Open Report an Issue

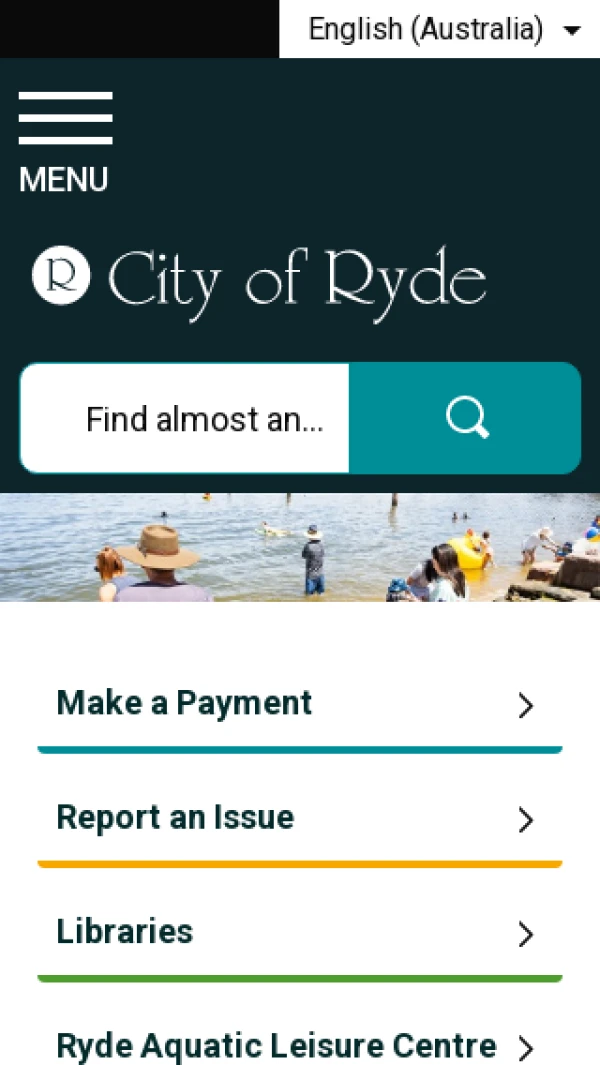299,818
